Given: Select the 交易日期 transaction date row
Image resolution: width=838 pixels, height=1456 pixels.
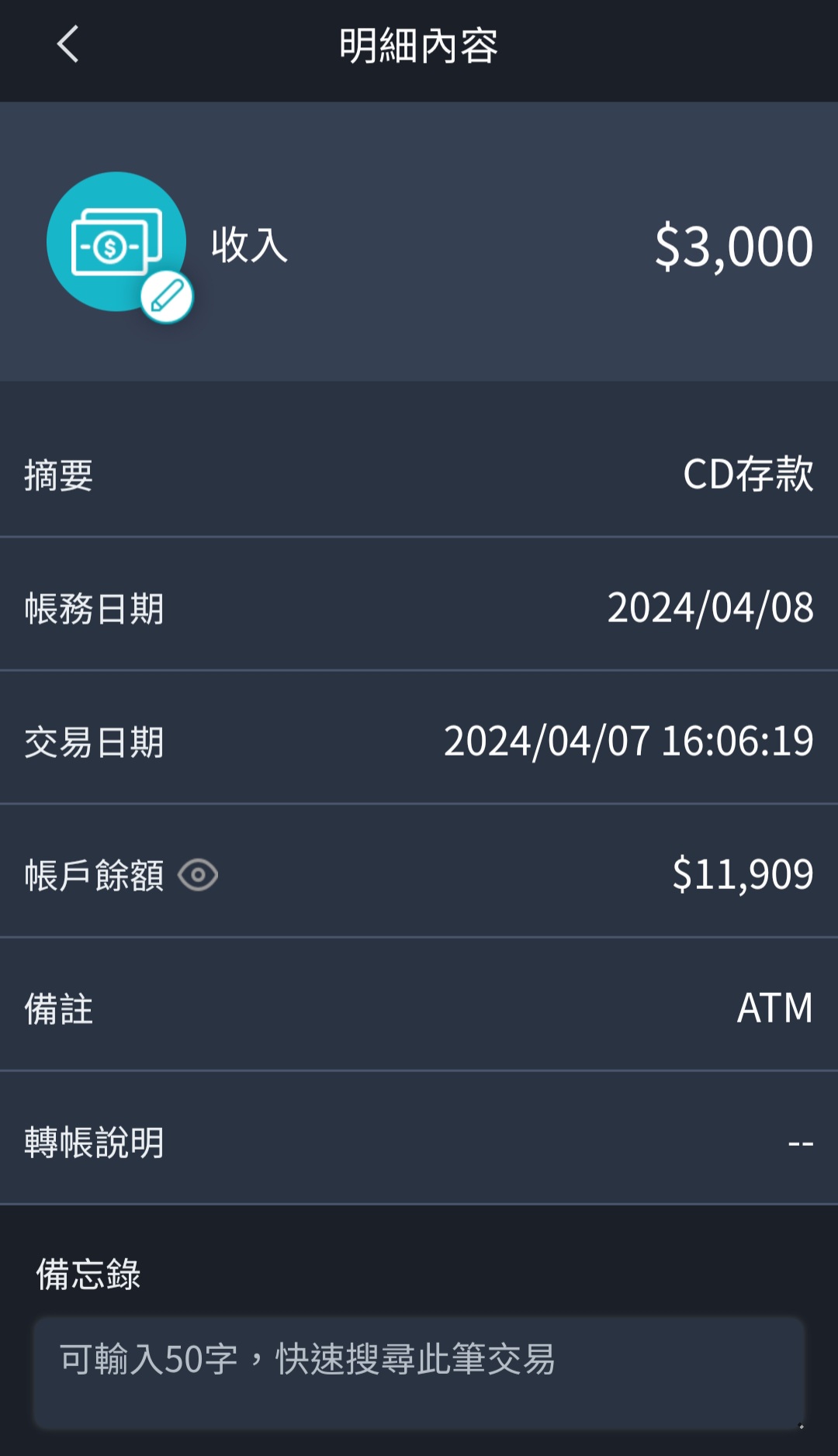Looking at the screenshot, I should coord(419,742).
